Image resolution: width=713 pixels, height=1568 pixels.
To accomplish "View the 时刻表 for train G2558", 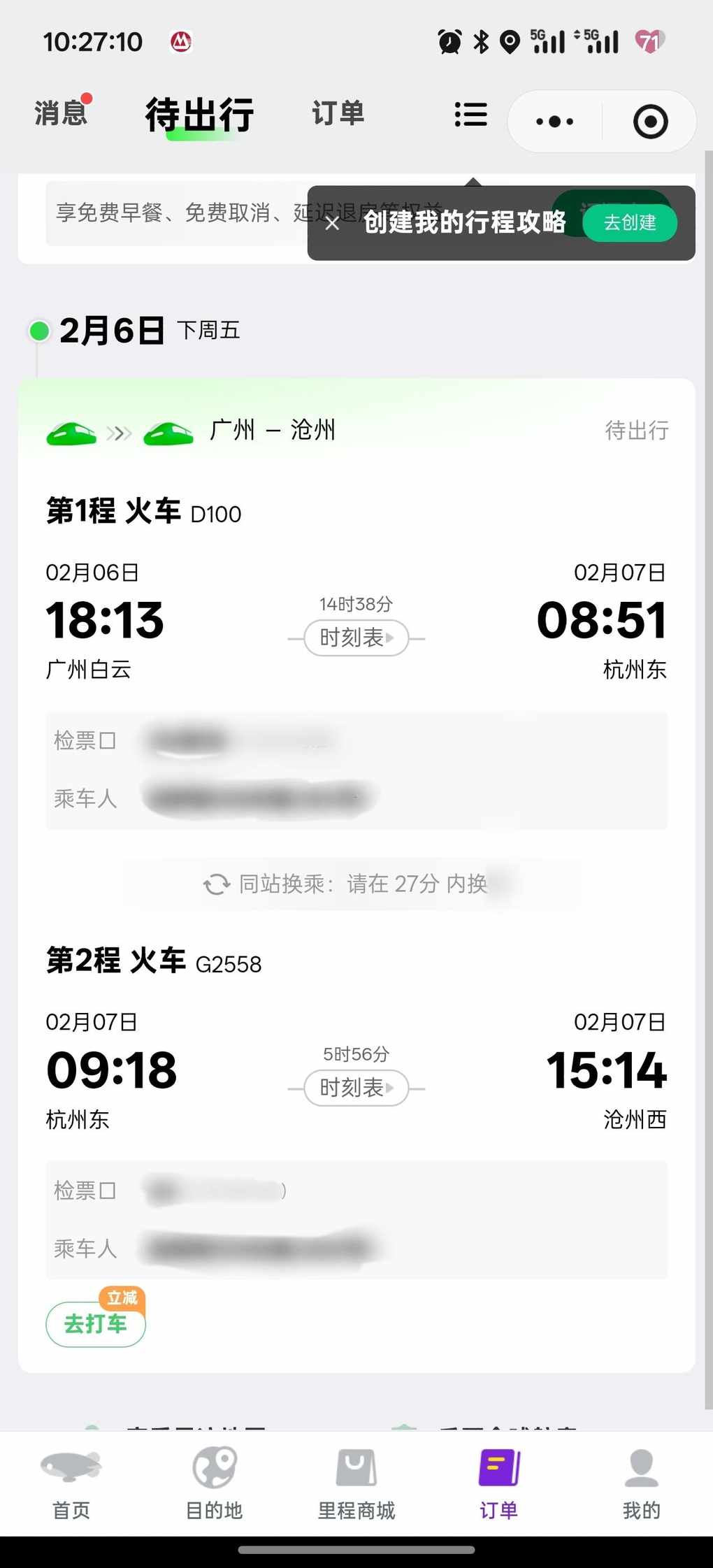I will click(356, 1088).
